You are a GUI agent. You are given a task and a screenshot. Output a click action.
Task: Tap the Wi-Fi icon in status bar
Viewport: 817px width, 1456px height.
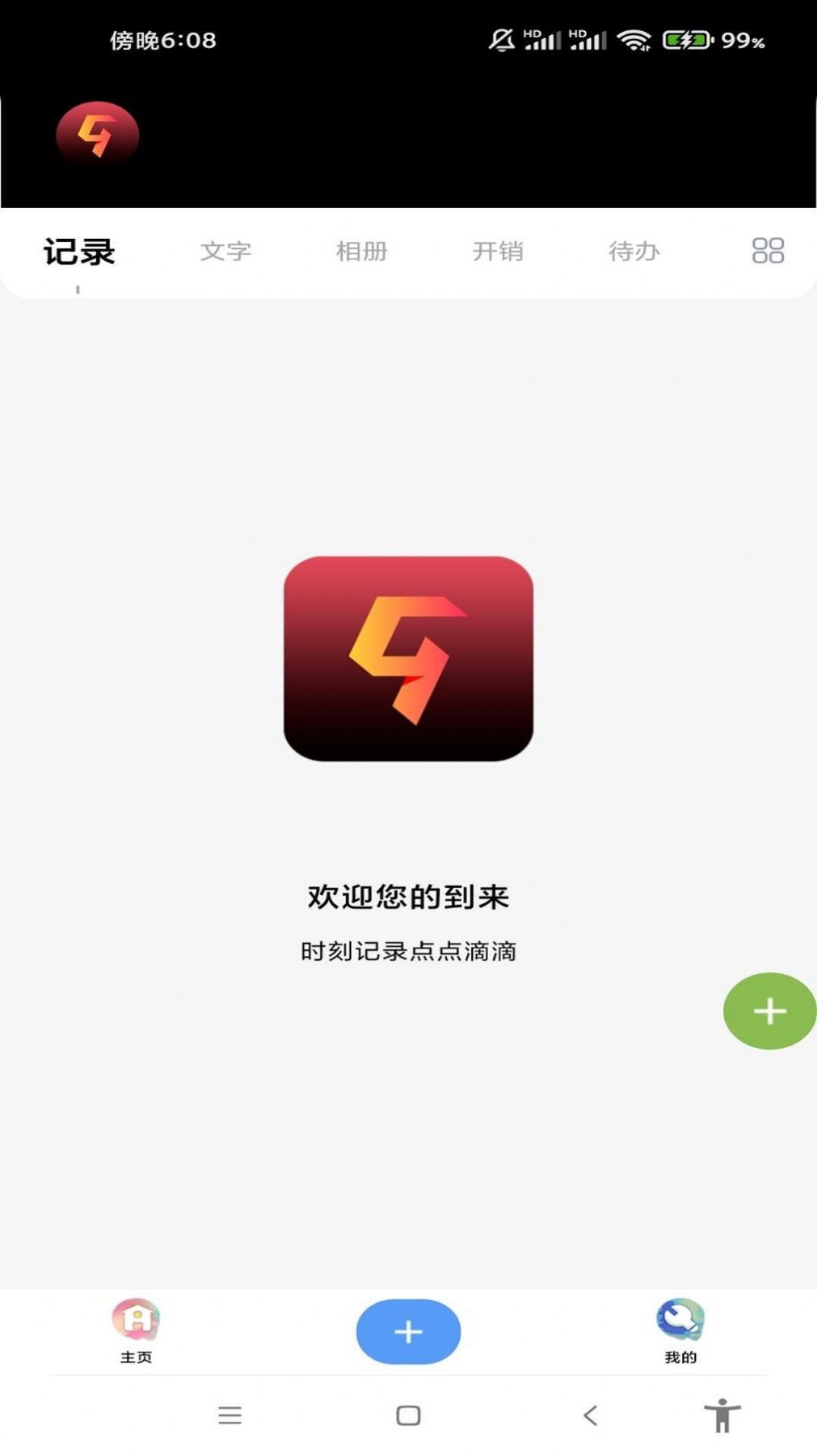(633, 40)
